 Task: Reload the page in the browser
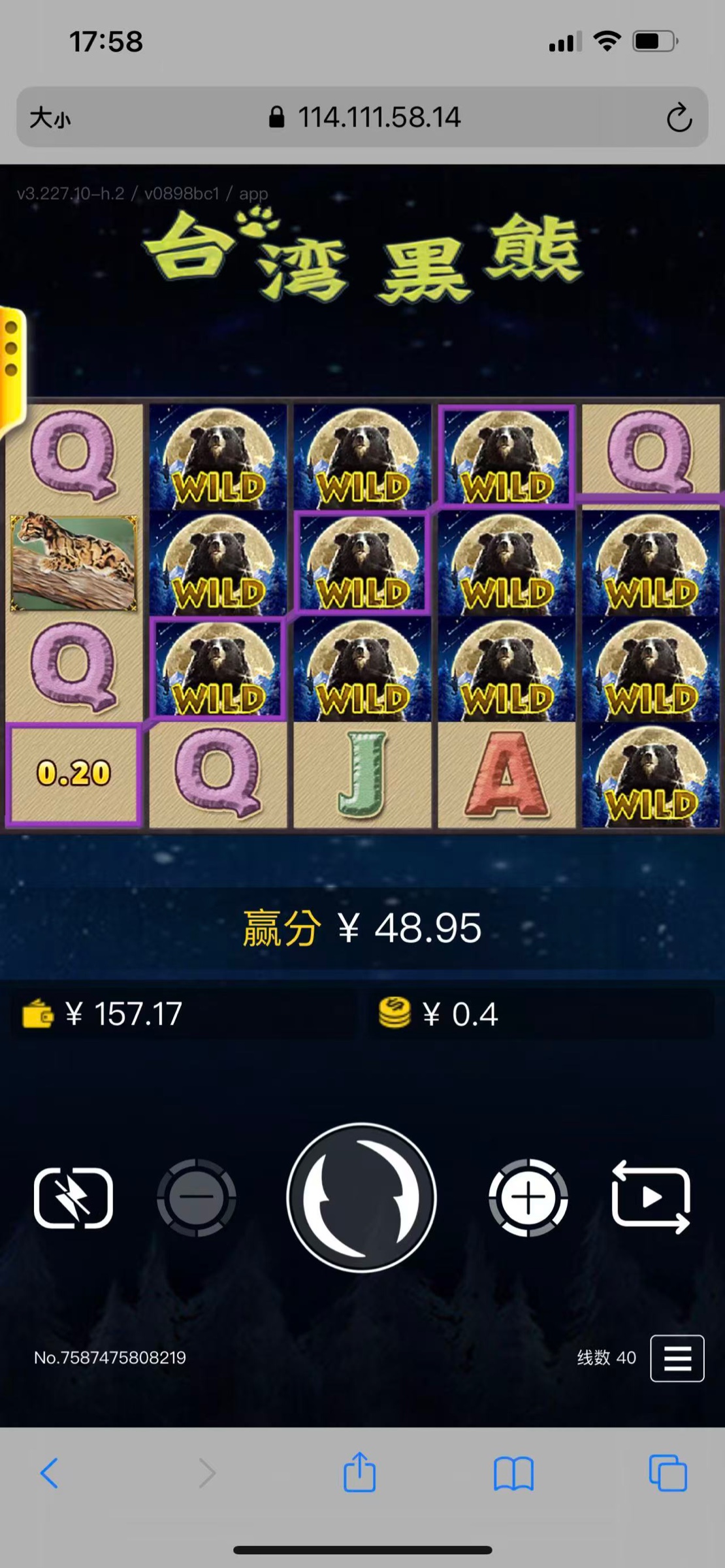point(679,118)
